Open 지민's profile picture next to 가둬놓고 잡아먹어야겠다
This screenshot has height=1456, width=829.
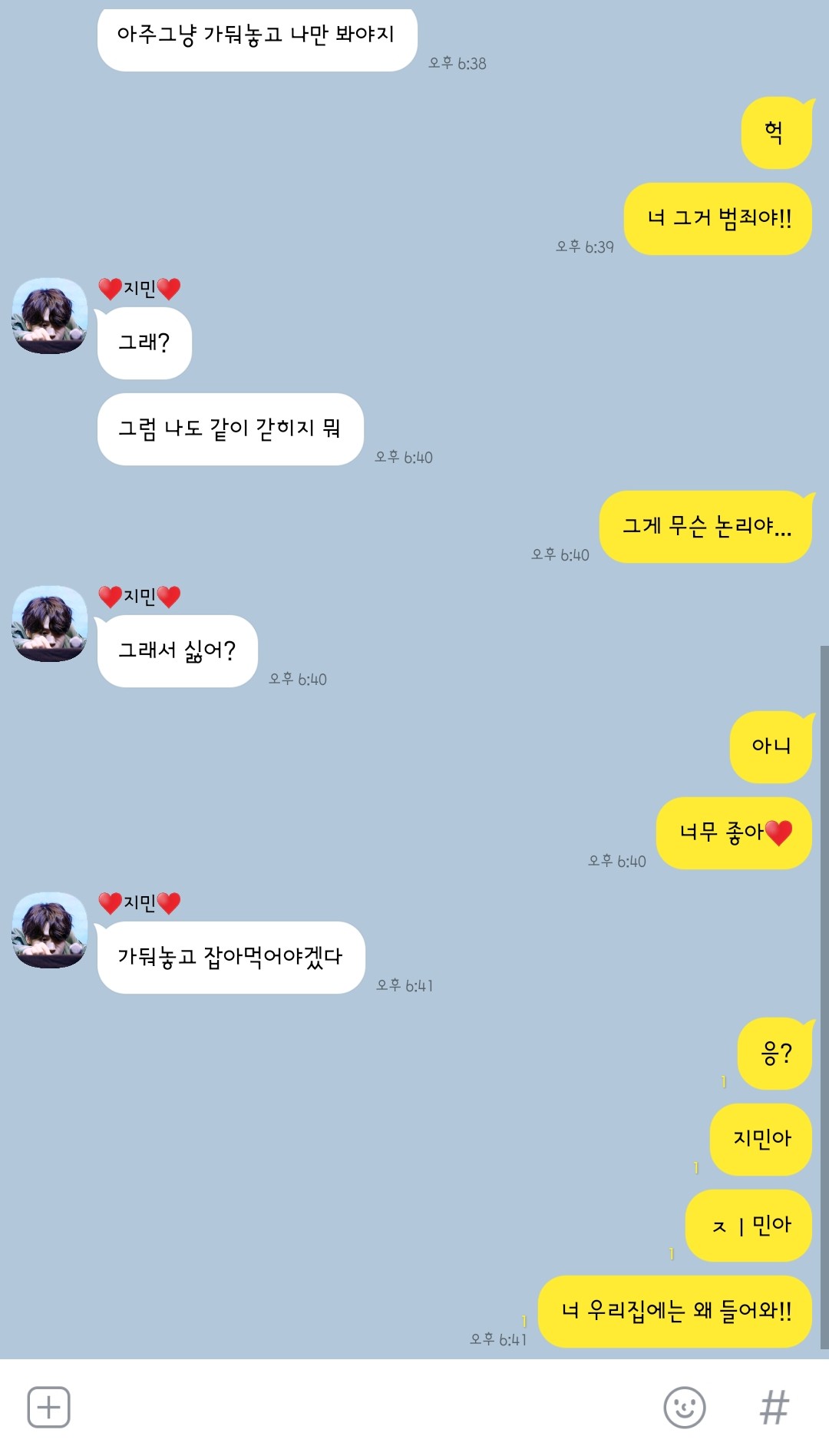pos(50,930)
